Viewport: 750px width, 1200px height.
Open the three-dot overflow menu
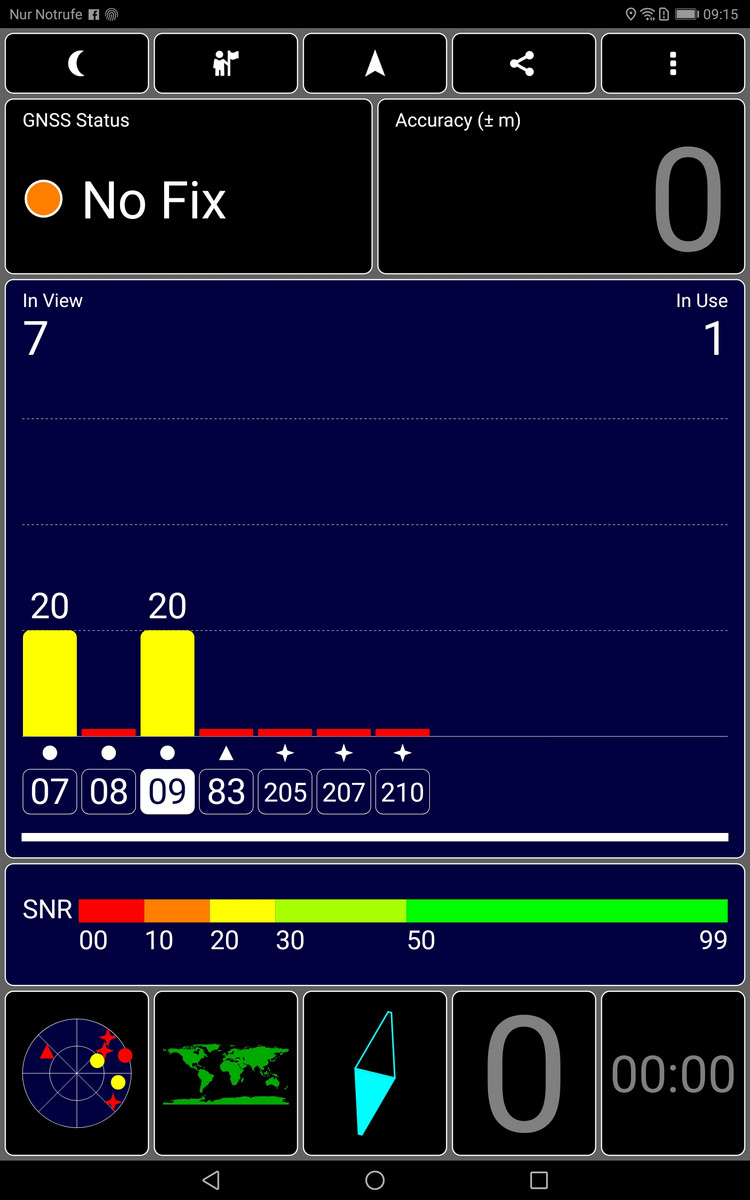673,64
